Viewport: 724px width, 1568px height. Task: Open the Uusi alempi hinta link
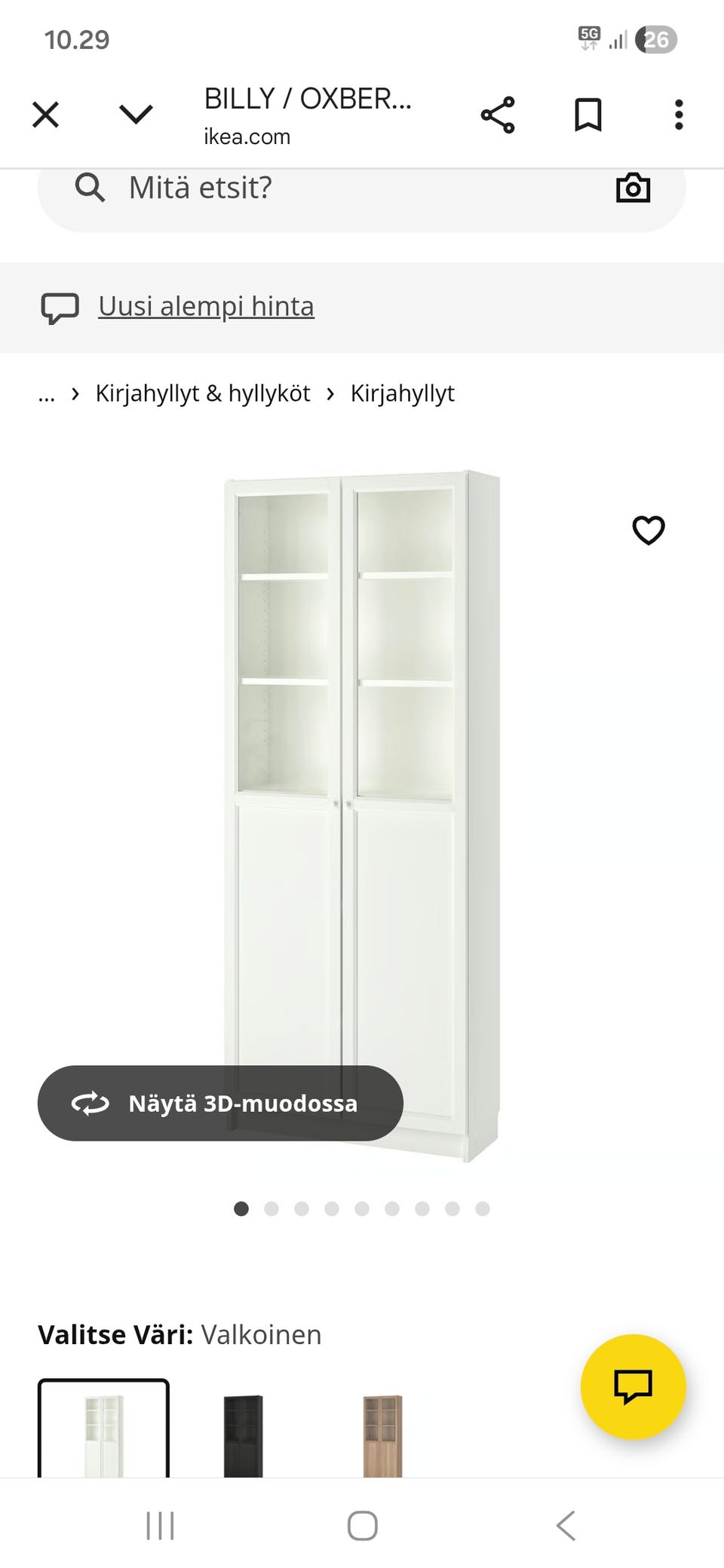click(x=206, y=306)
